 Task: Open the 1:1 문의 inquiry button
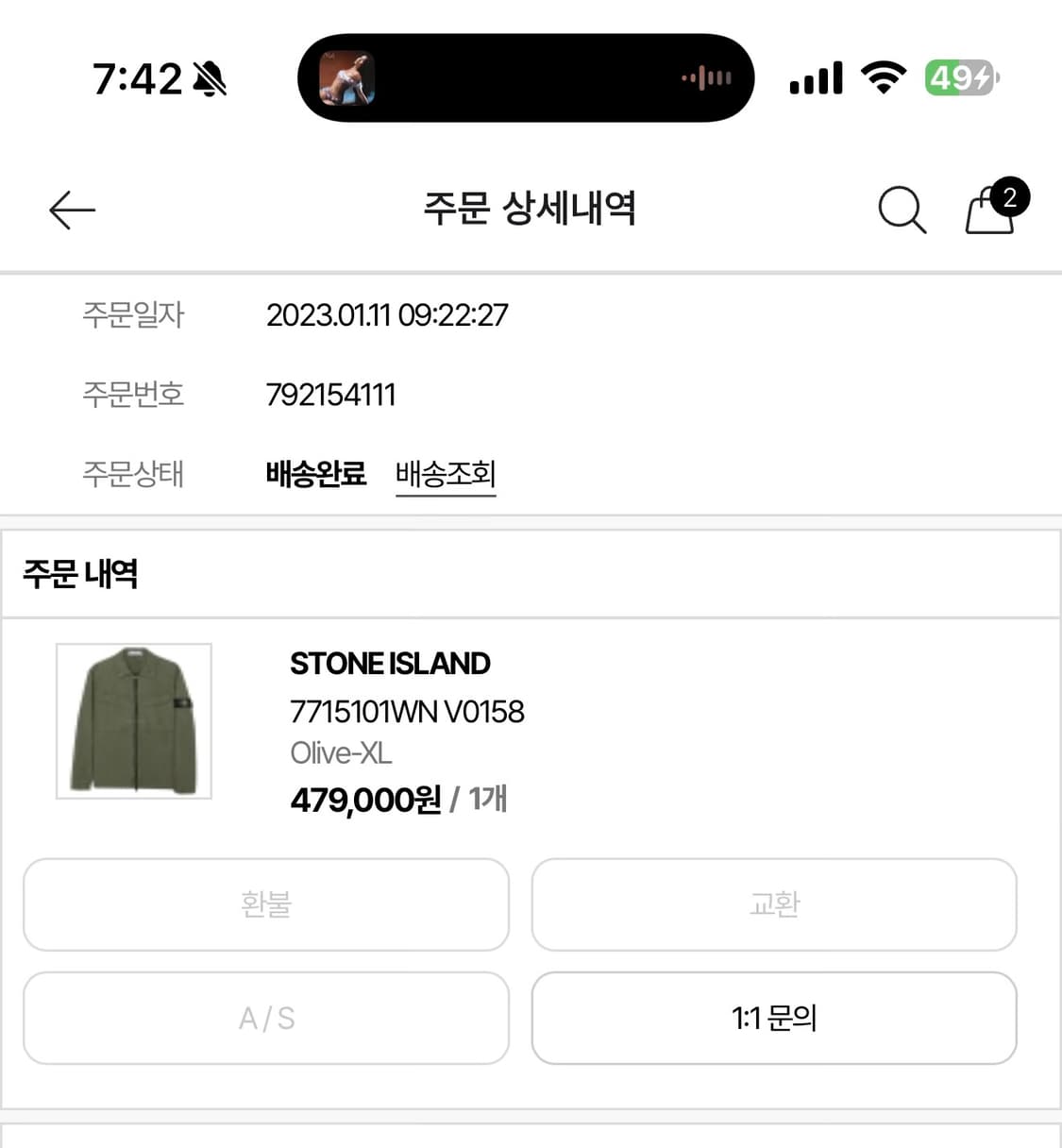tap(774, 1019)
